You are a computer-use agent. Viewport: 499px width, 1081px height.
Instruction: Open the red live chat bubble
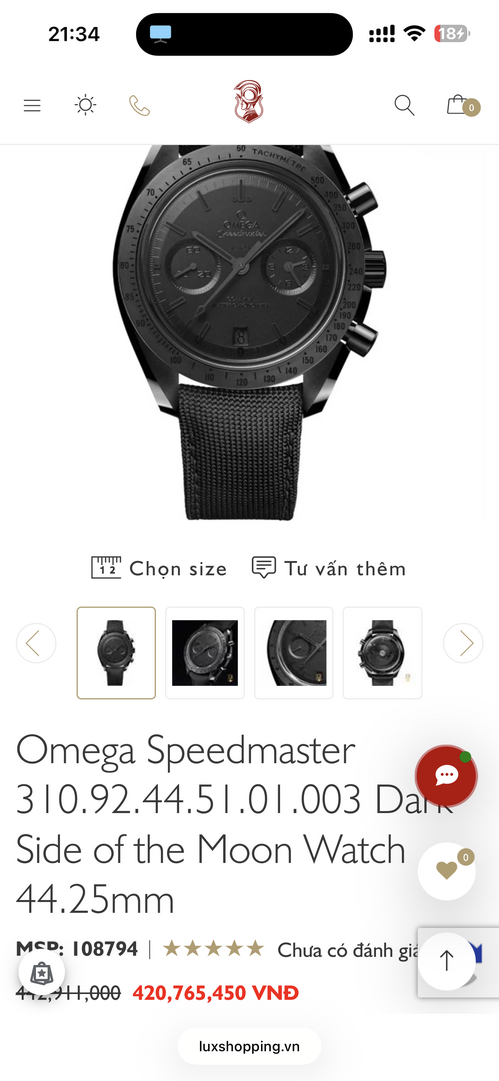[446, 776]
